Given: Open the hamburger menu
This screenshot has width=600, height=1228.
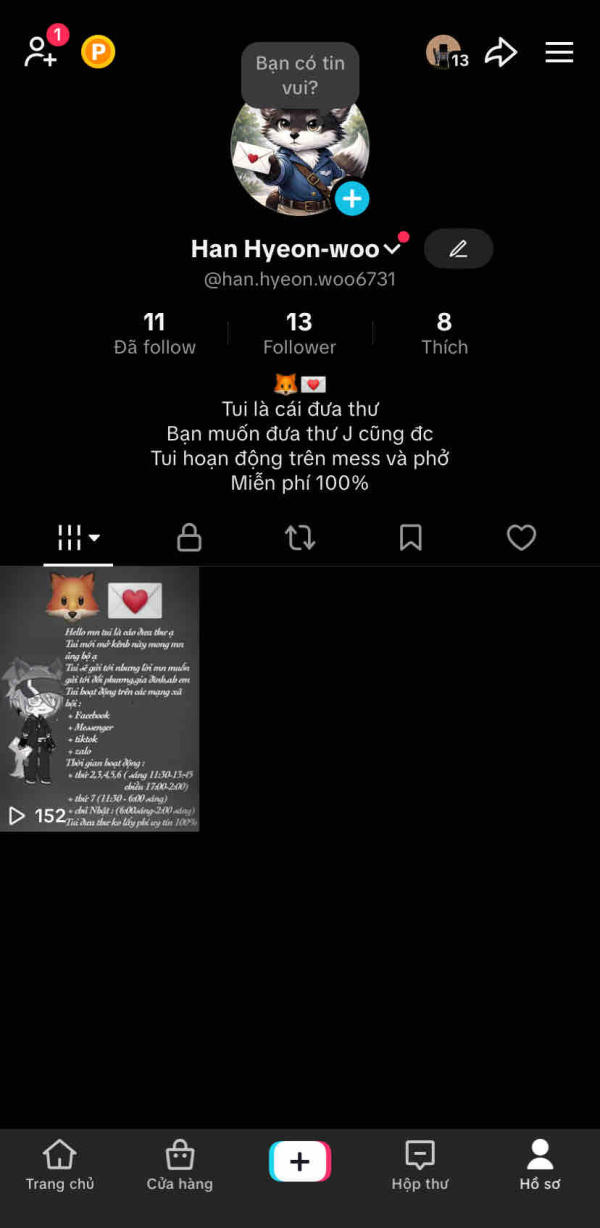Looking at the screenshot, I should pyautogui.click(x=559, y=53).
